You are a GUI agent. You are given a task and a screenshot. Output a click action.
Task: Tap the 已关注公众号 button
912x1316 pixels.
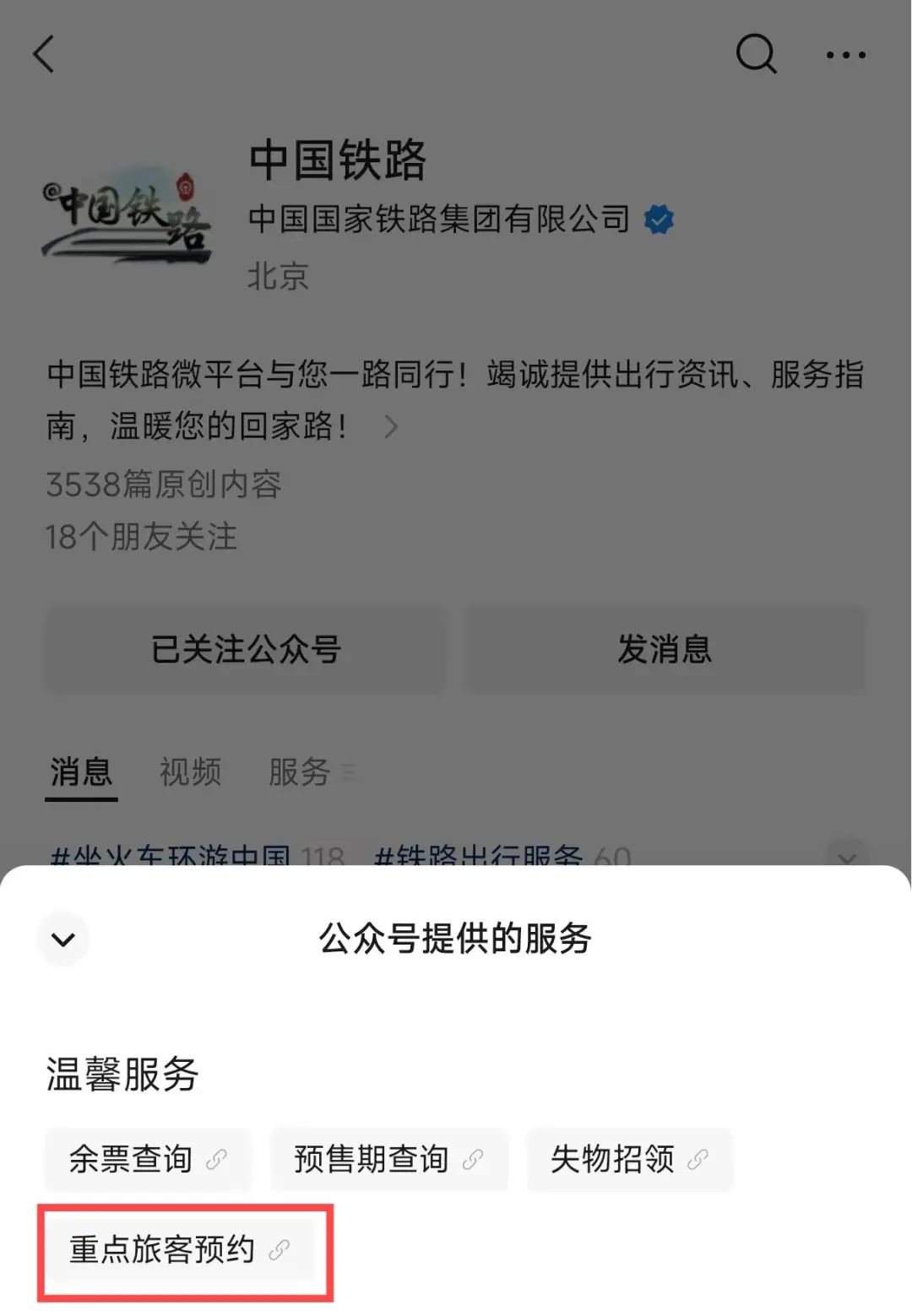245,649
